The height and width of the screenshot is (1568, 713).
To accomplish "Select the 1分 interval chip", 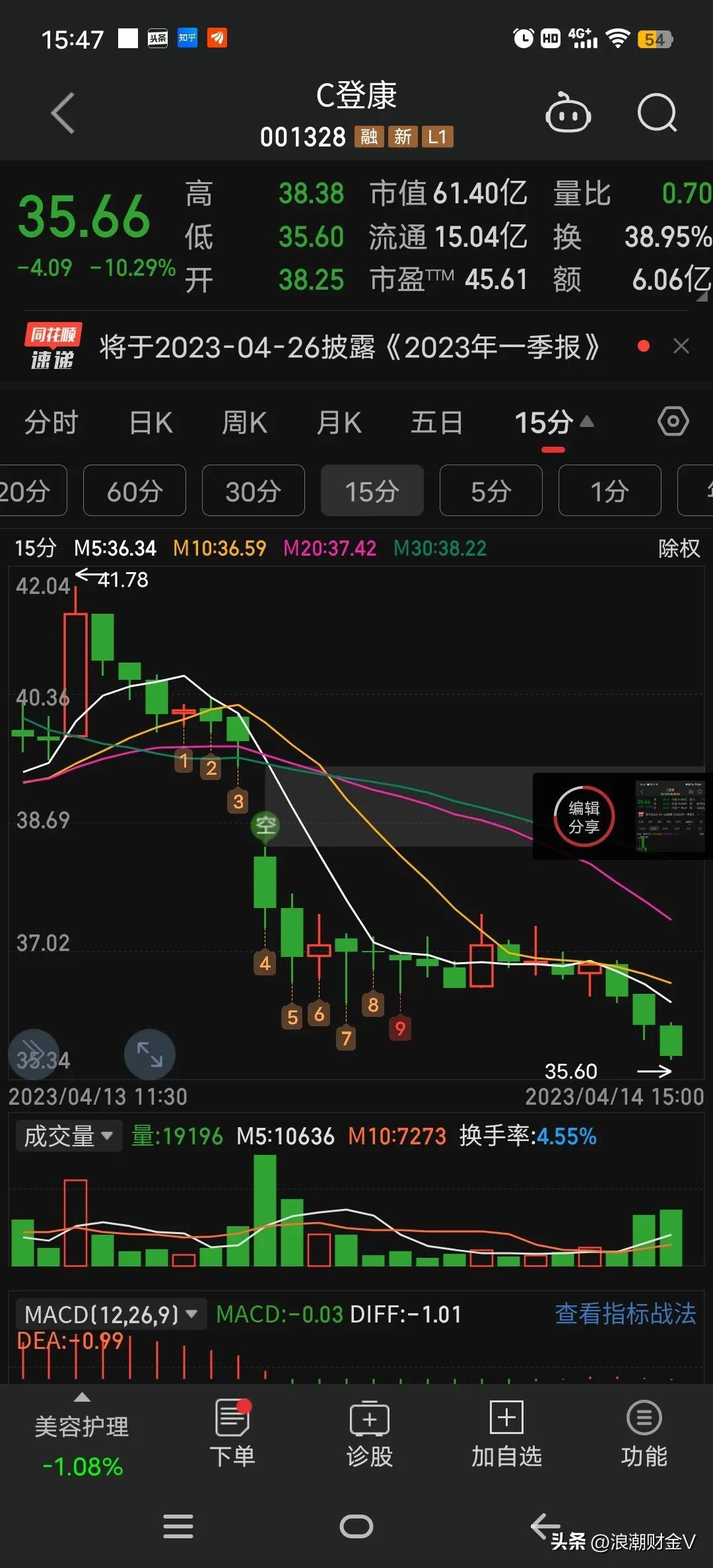I will (610, 490).
